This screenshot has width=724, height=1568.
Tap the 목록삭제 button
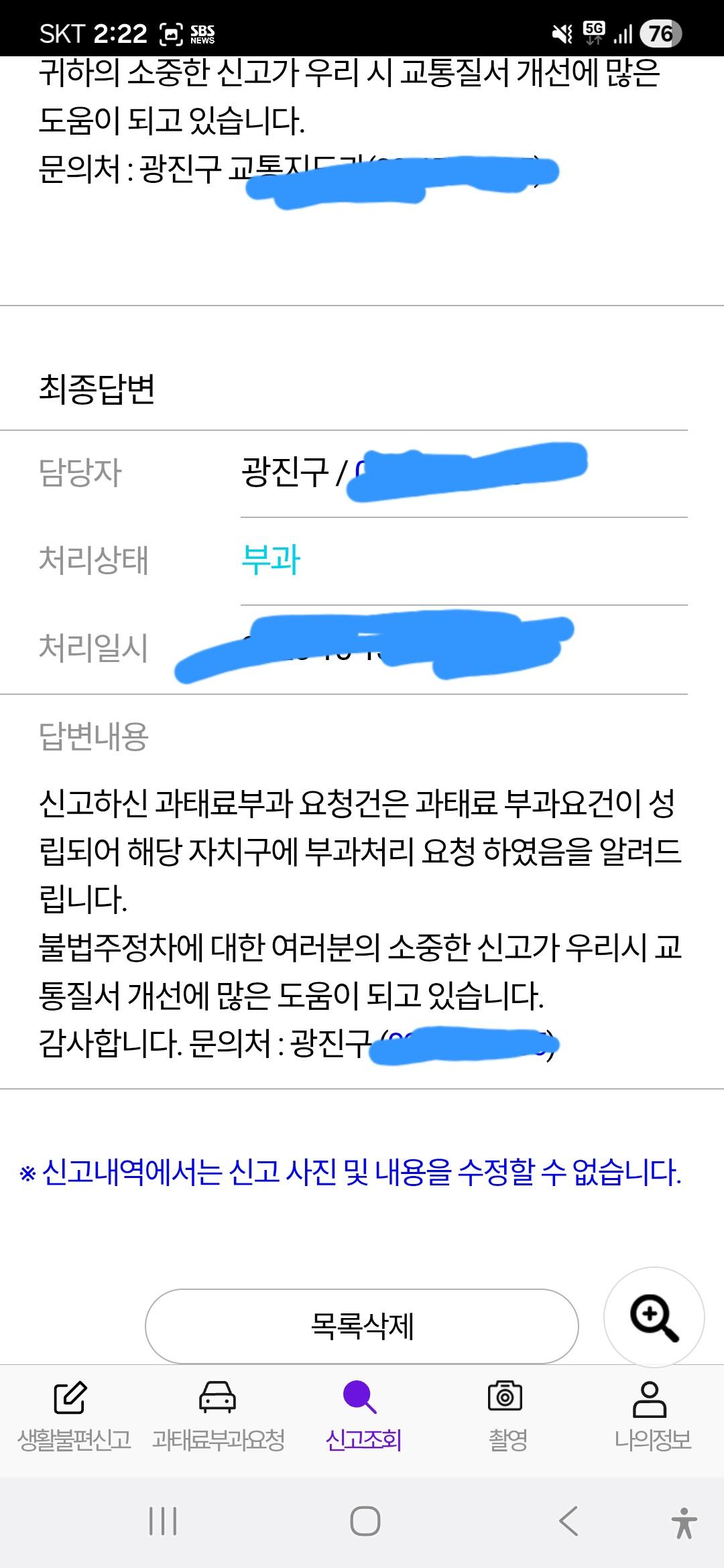tap(361, 1325)
